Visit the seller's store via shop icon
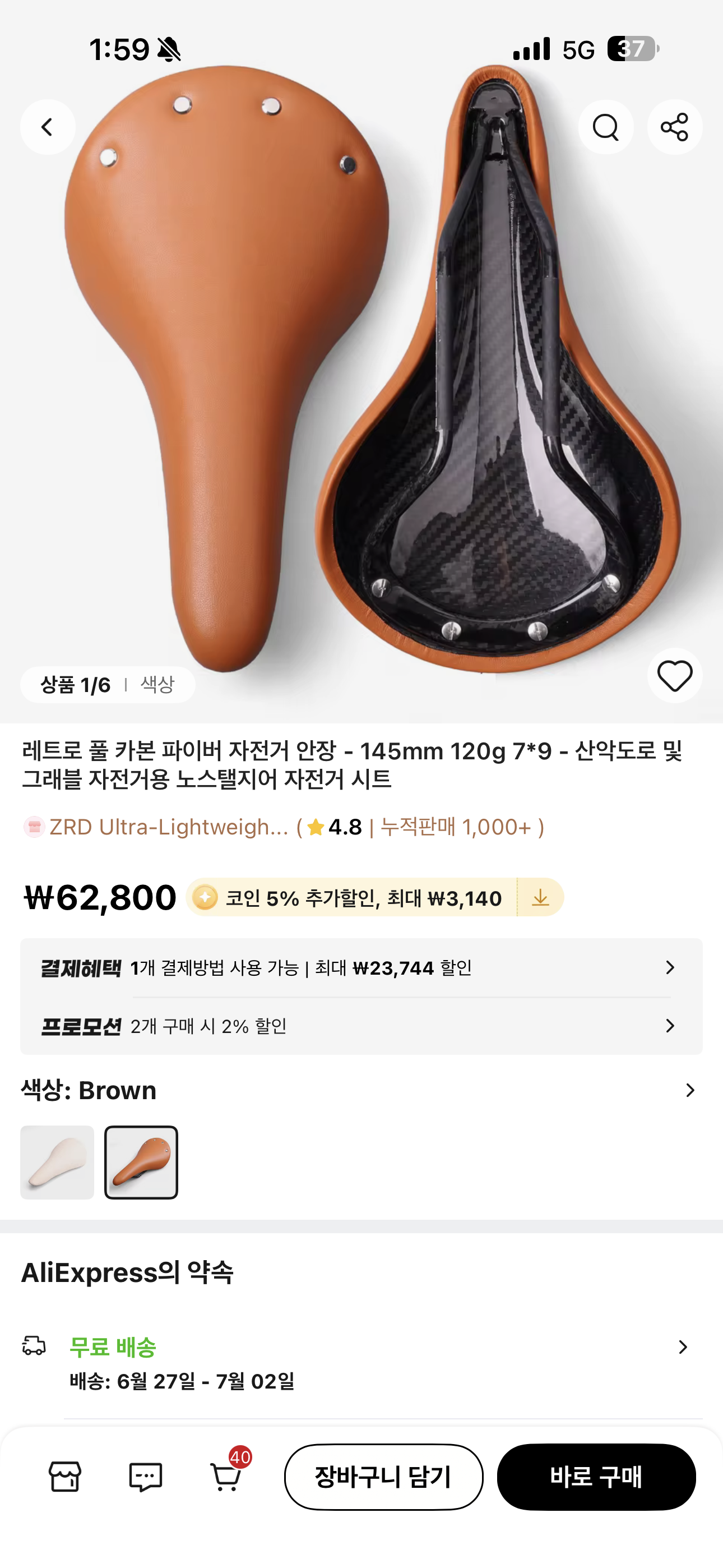 coord(65,1477)
